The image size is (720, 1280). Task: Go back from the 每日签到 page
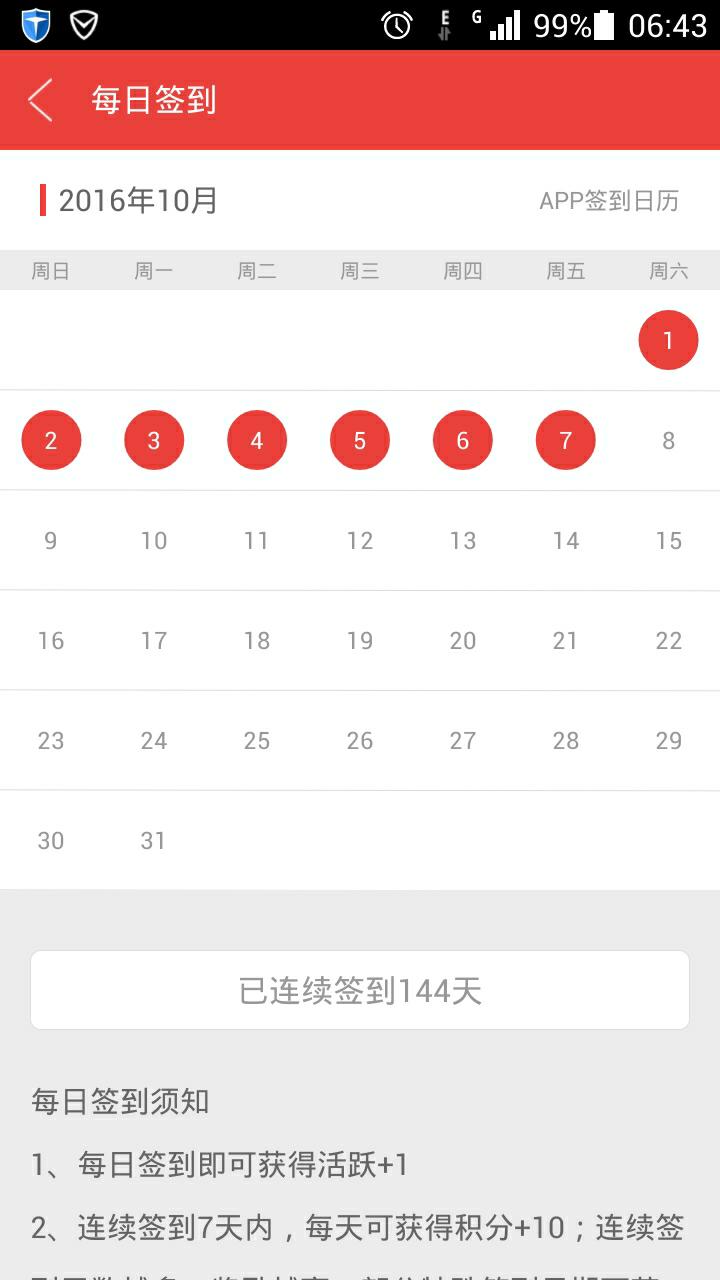[40, 100]
